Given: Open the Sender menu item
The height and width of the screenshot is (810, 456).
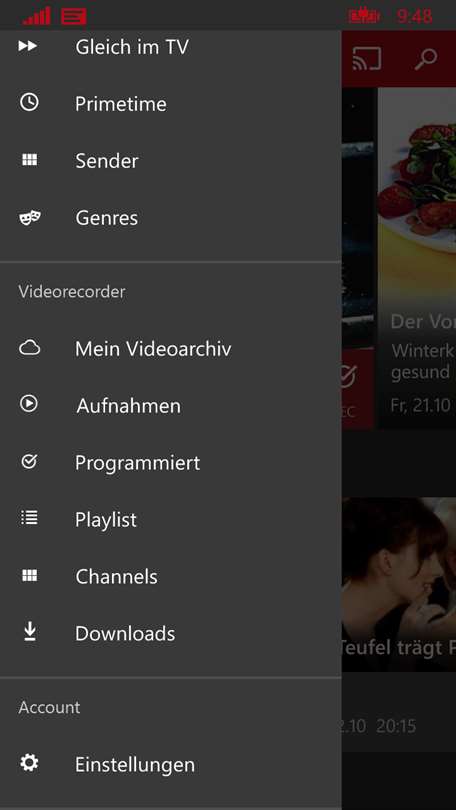Looking at the screenshot, I should pyautogui.click(x=170, y=161).
